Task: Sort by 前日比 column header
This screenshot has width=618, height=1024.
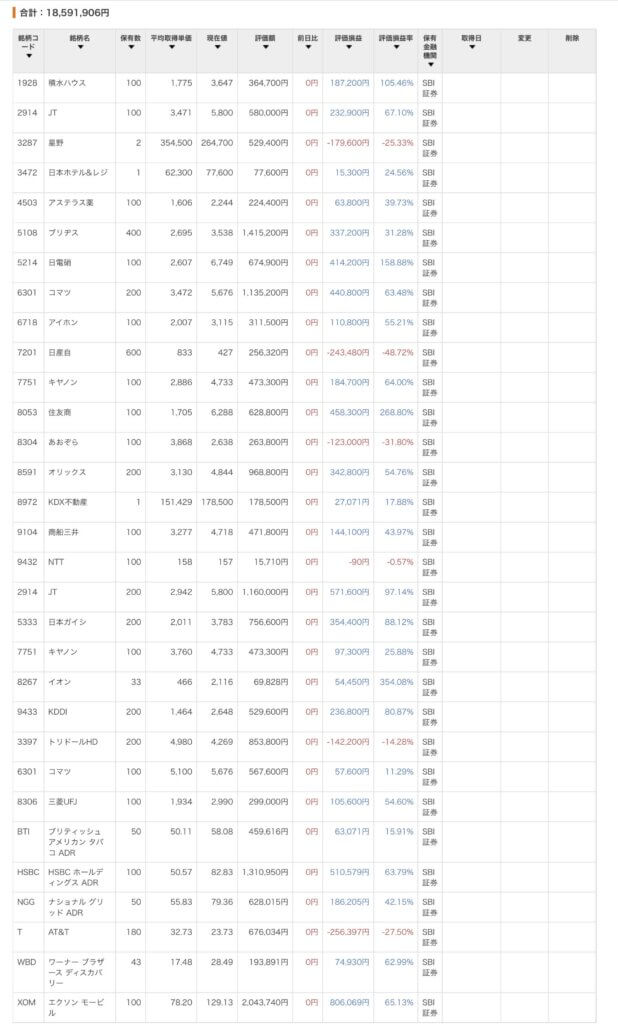Action: (x=307, y=46)
